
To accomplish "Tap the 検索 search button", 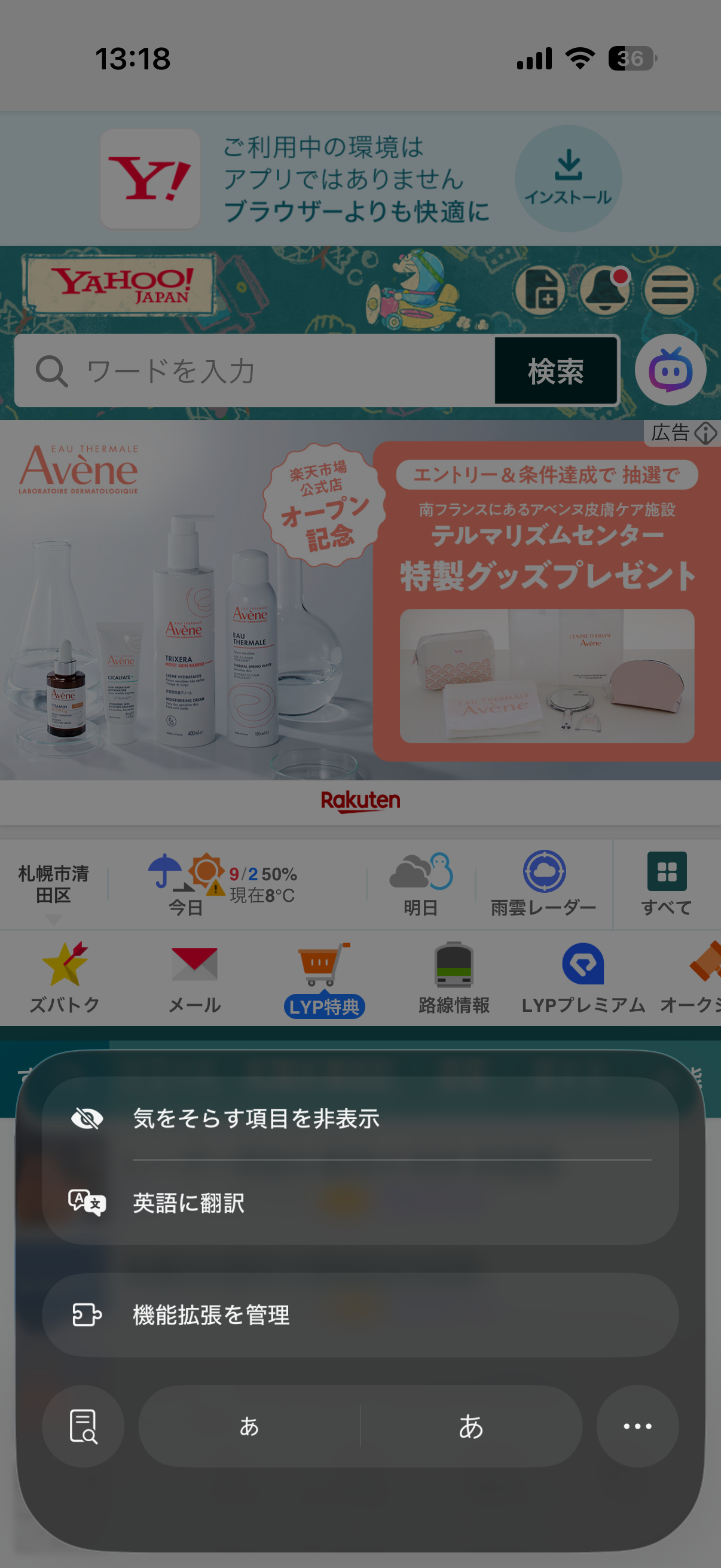I will tap(555, 371).
